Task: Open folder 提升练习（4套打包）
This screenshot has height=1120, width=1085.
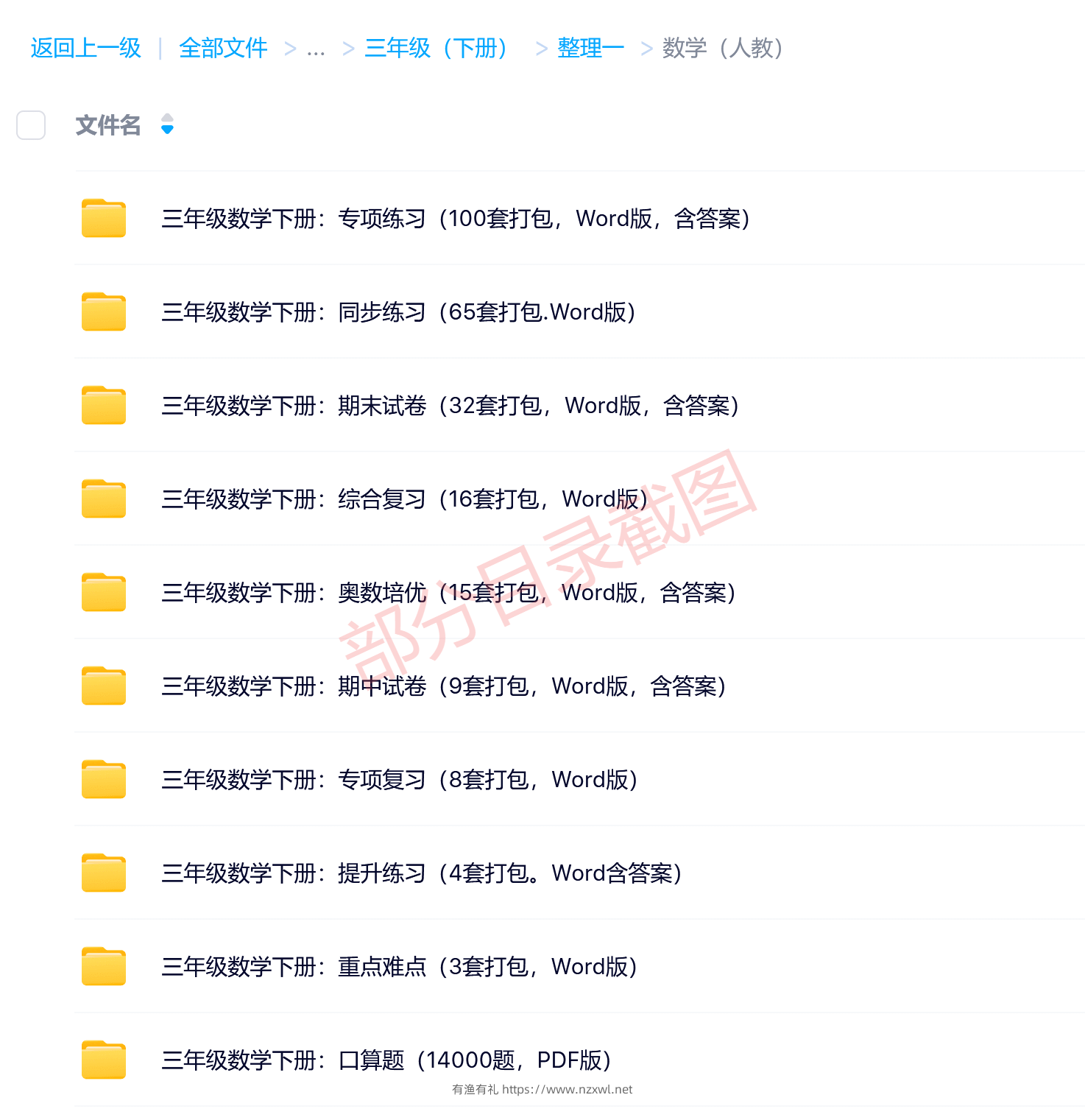Action: (421, 873)
